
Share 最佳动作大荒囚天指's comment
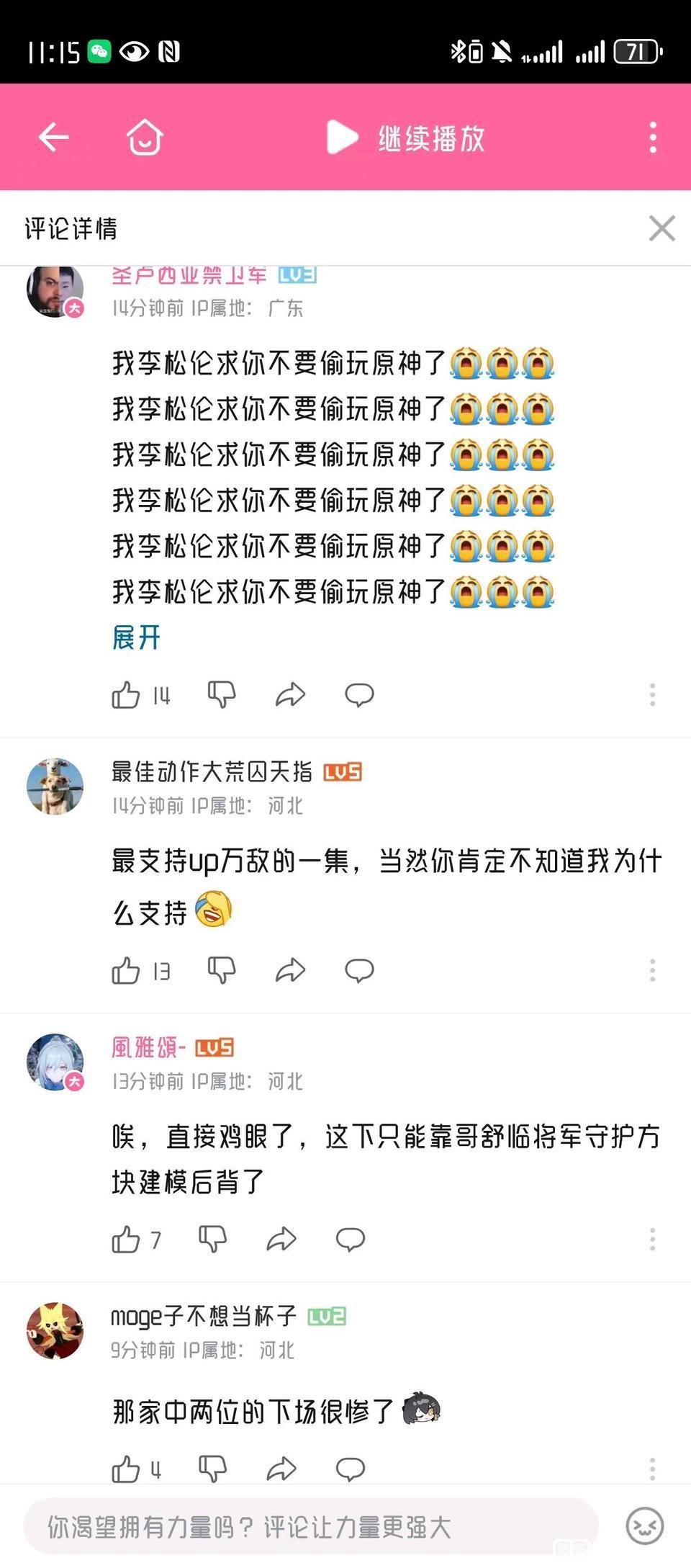tap(291, 971)
